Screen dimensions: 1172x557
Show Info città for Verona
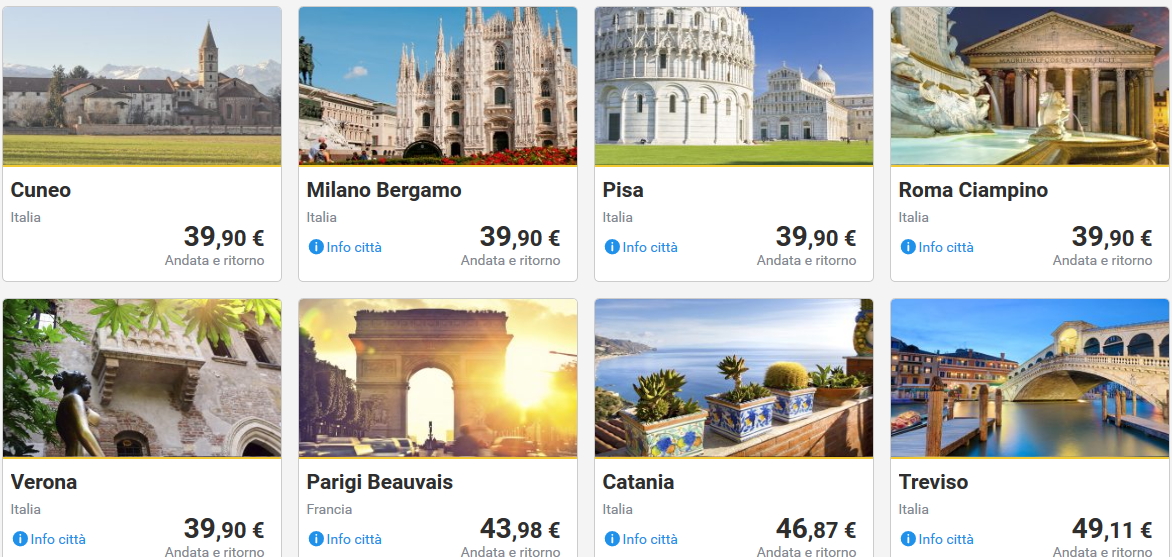point(50,539)
